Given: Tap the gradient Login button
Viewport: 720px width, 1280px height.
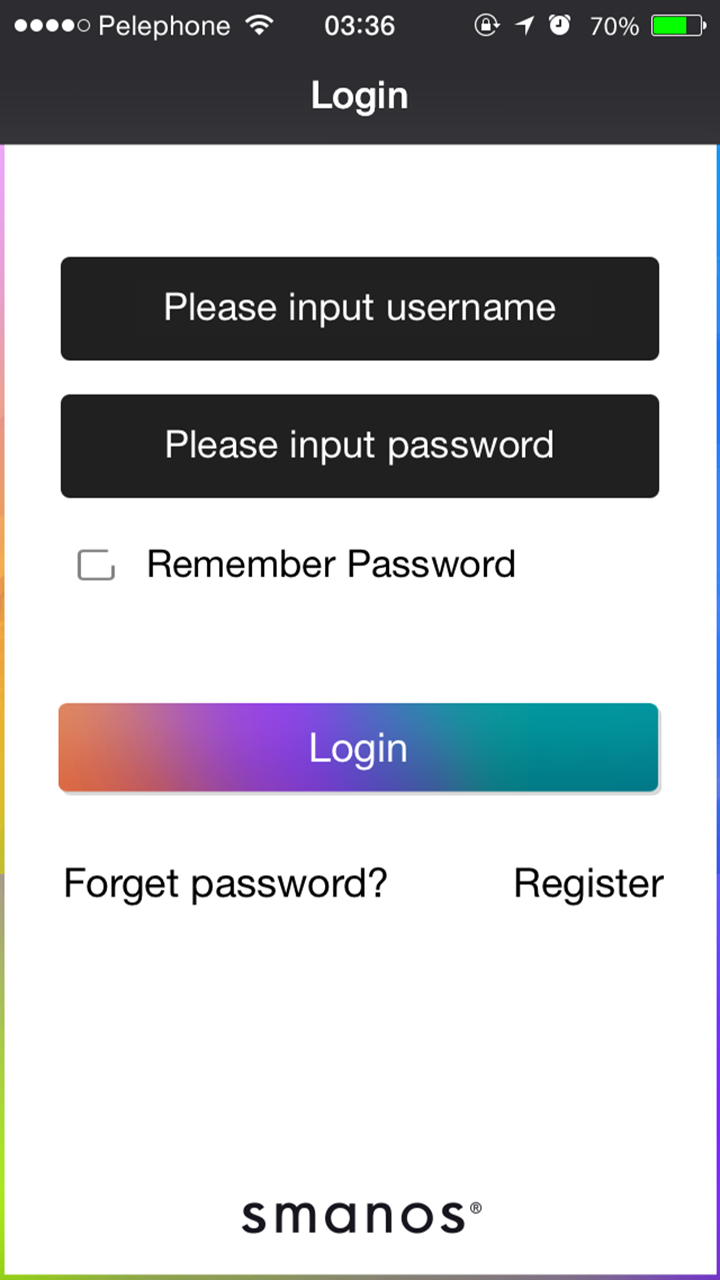Looking at the screenshot, I should click(359, 748).
